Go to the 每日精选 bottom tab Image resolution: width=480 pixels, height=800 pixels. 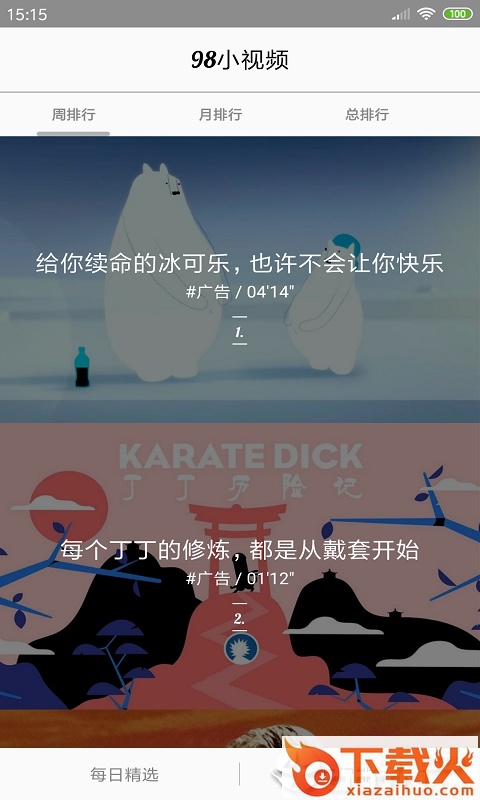point(124,774)
